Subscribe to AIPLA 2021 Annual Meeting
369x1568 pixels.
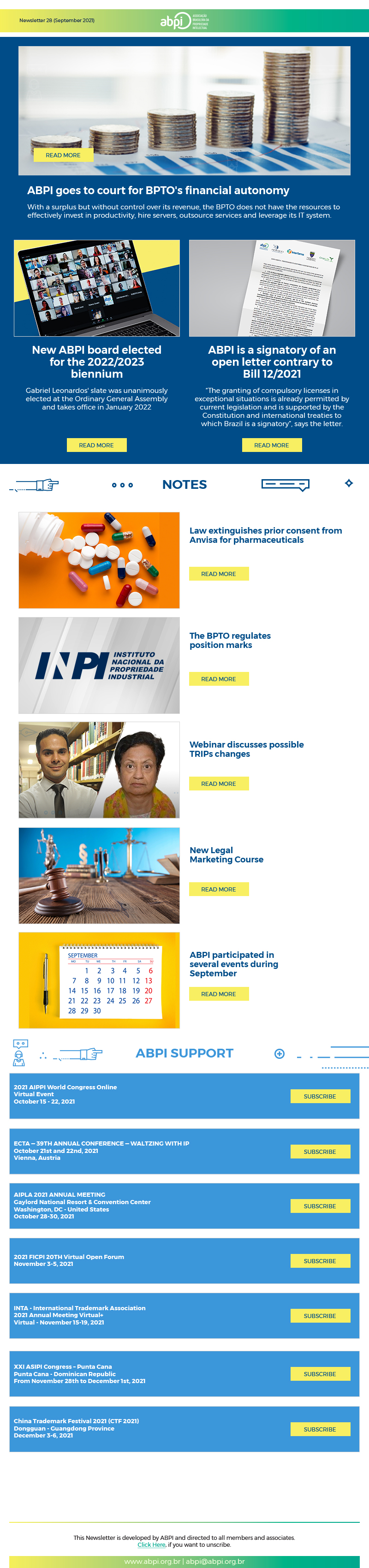click(x=320, y=1206)
